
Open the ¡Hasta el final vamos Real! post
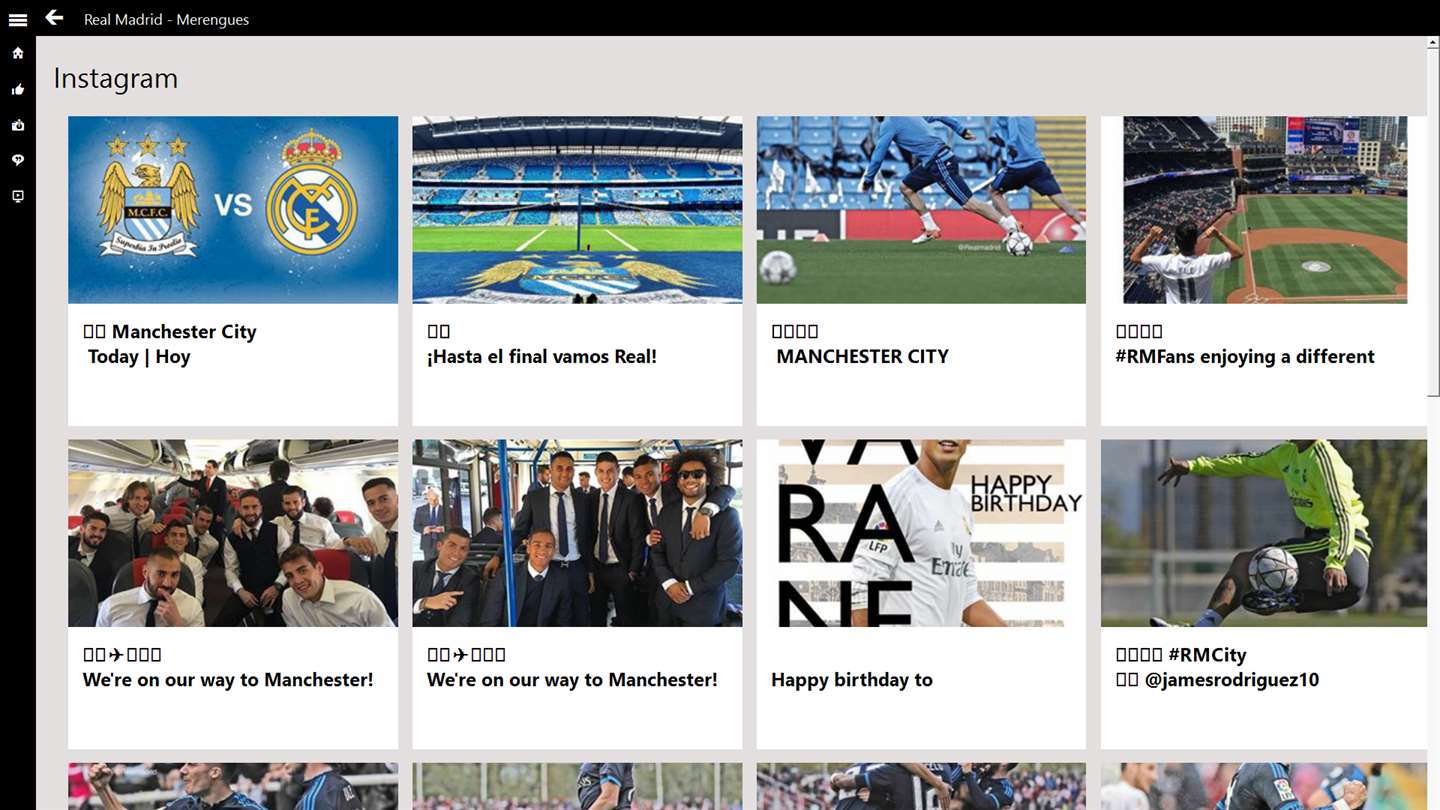(577, 270)
